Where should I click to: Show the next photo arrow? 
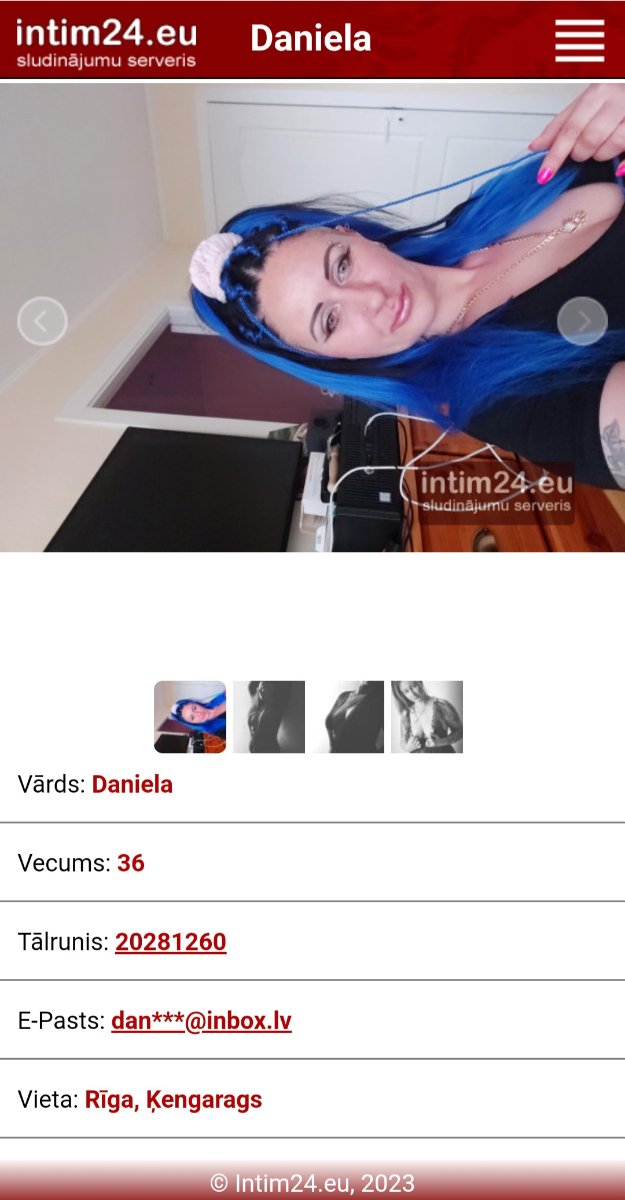(582, 321)
